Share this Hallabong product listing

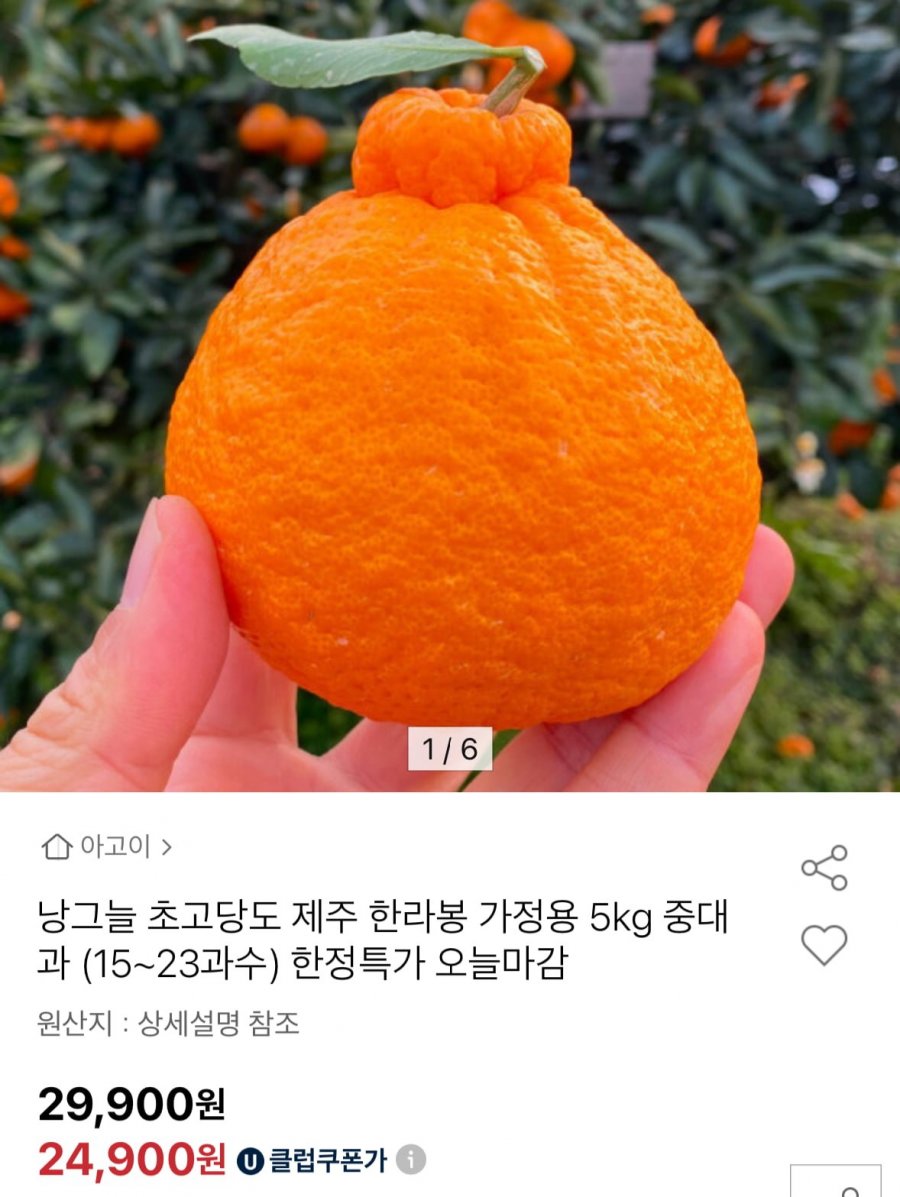tap(824, 868)
